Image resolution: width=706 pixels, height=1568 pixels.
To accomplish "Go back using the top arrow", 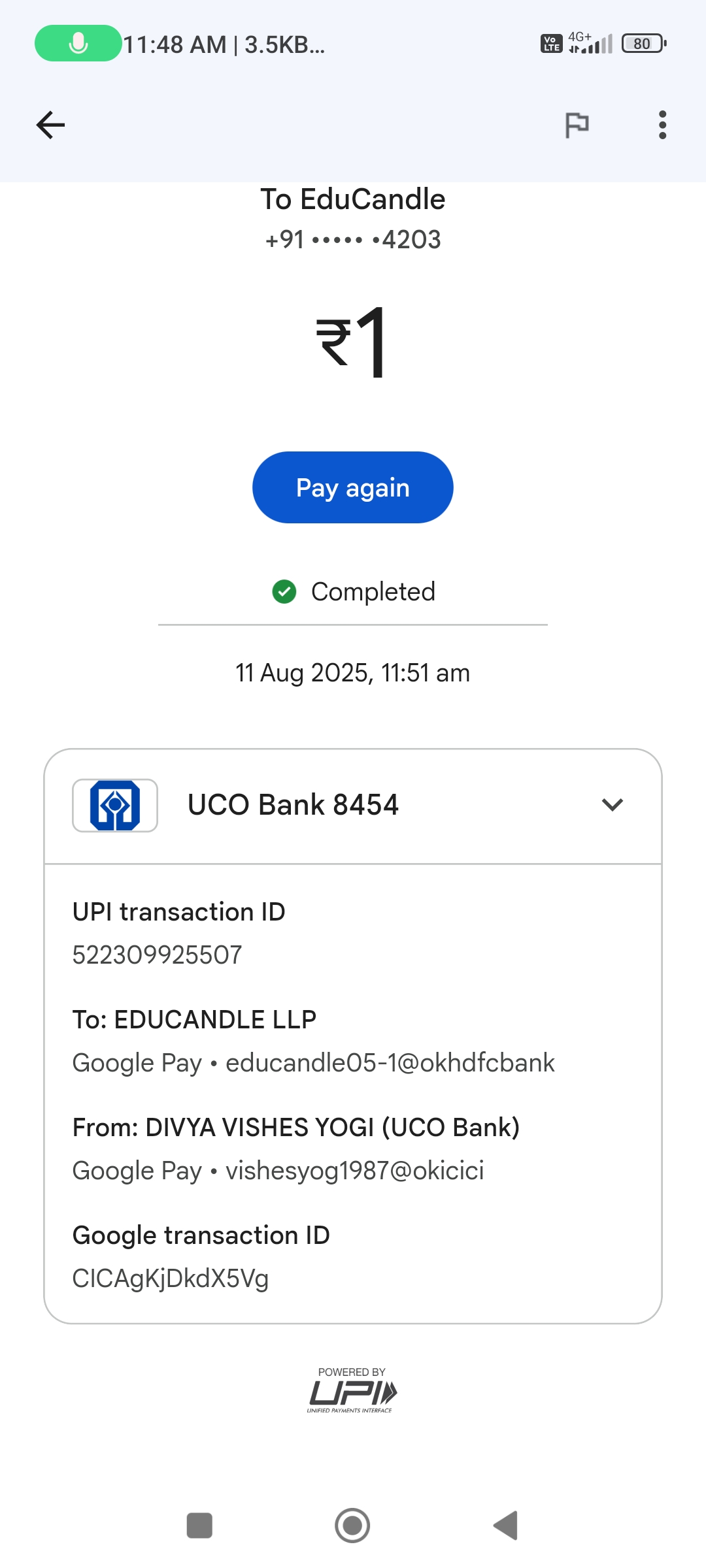I will pyautogui.click(x=50, y=125).
